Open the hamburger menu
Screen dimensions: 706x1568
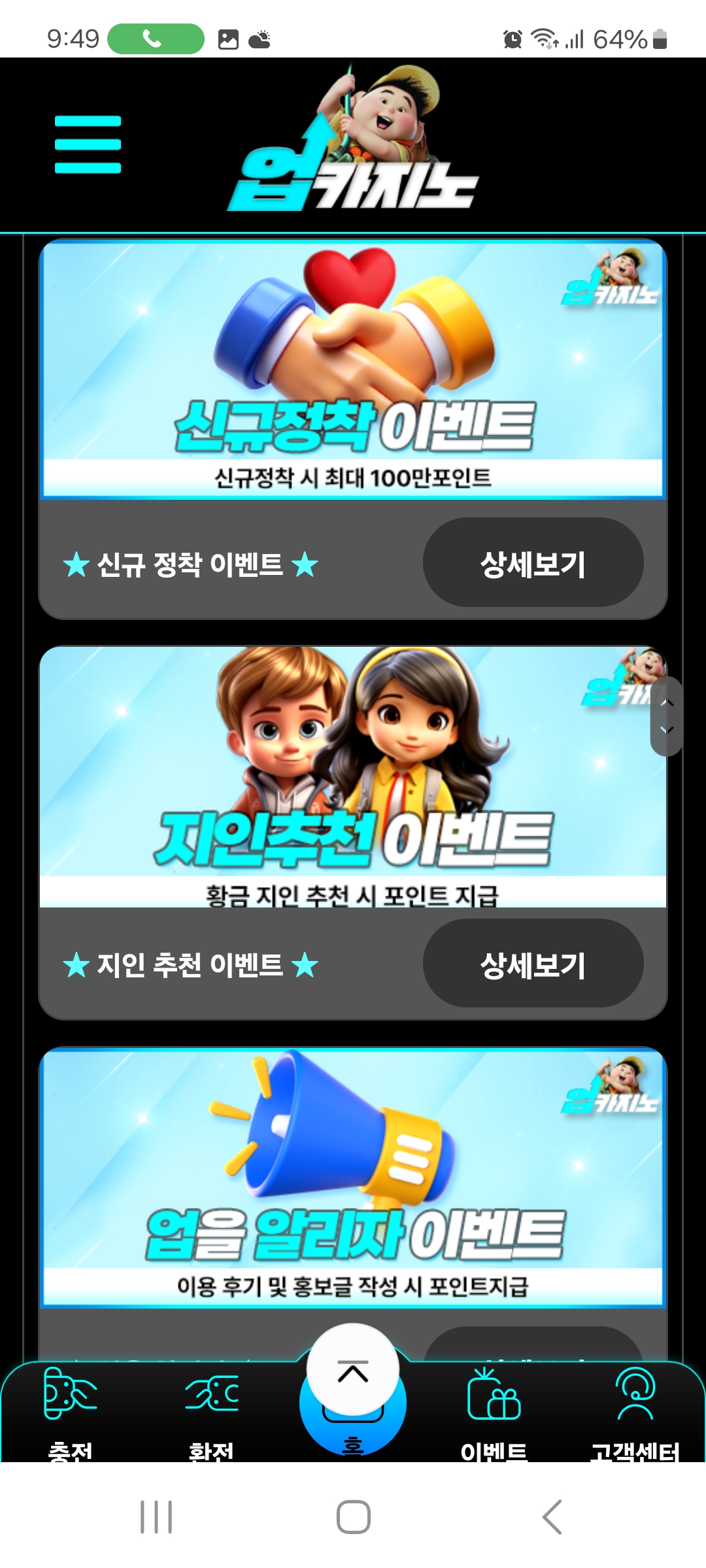[x=88, y=144]
